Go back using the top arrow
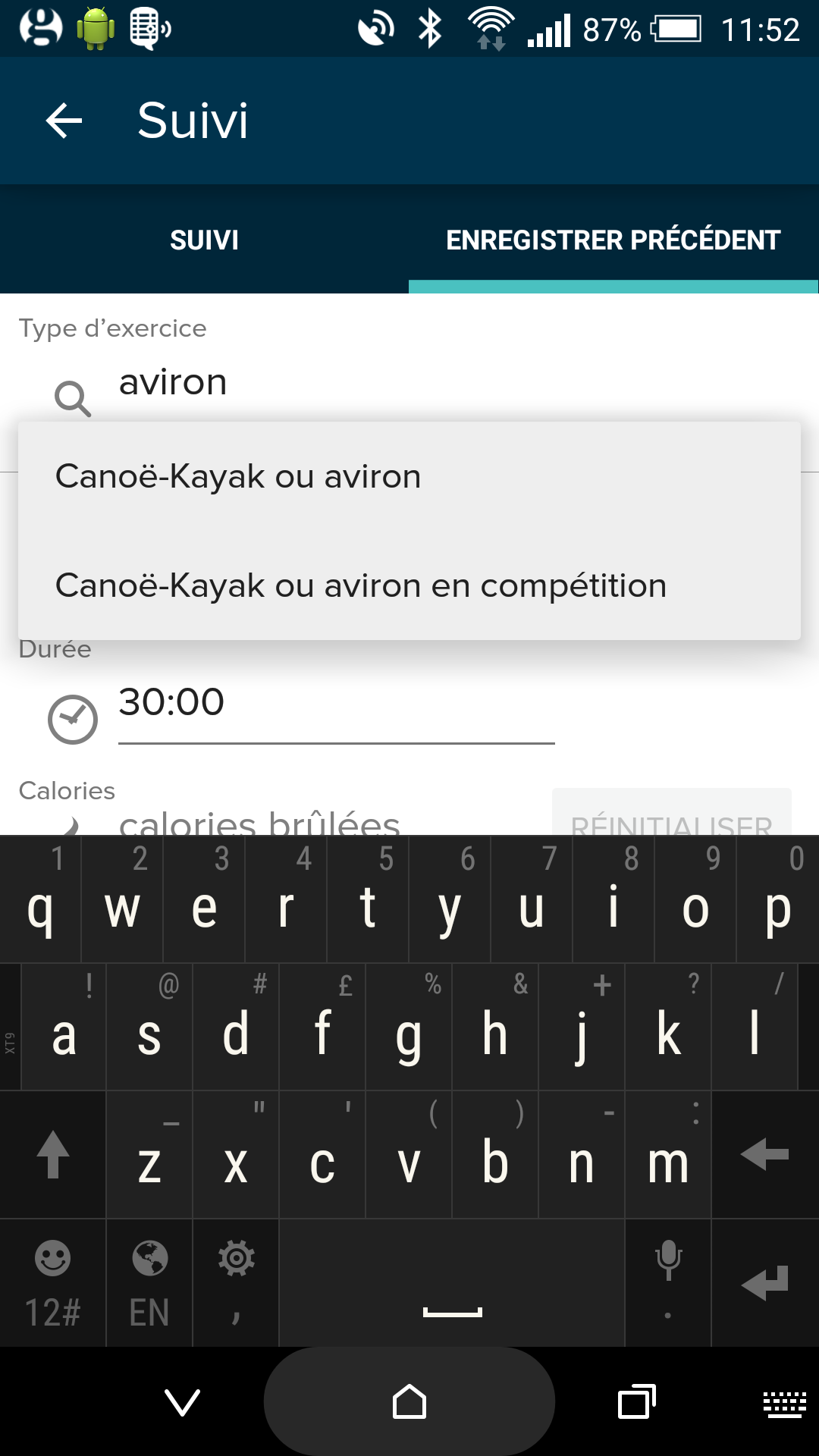The width and height of the screenshot is (819, 1456). [64, 121]
